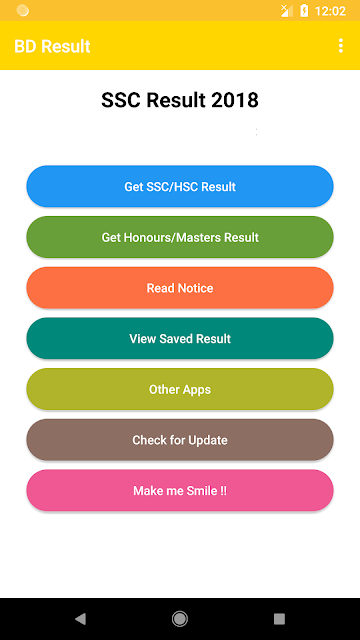Tap Make me Smile !! button
360x640 pixels.
[x=180, y=491]
